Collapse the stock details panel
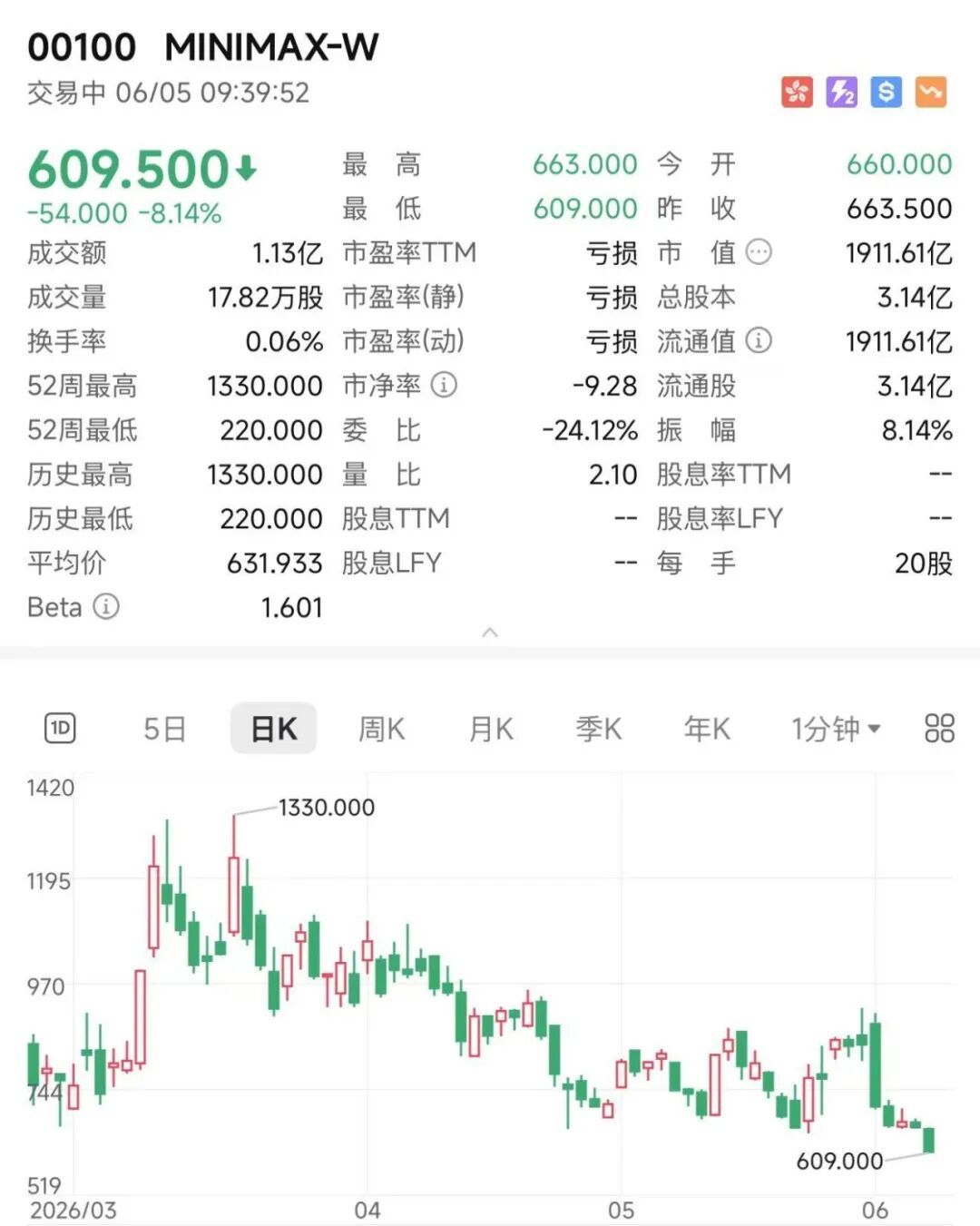The width and height of the screenshot is (980, 1226). [490, 632]
